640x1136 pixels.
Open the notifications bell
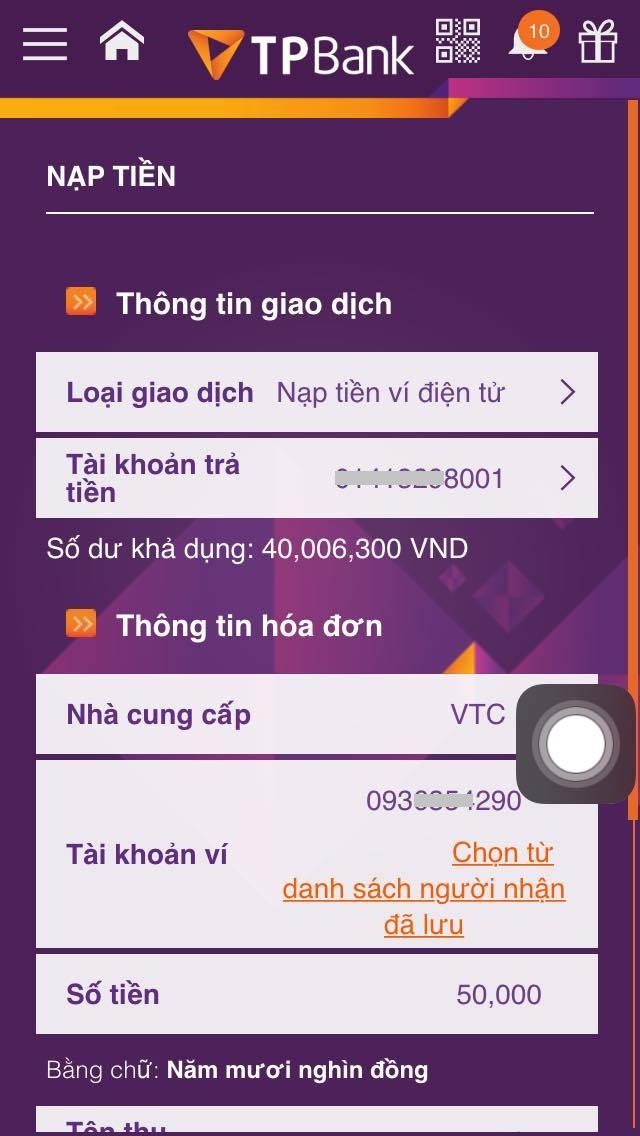(528, 43)
